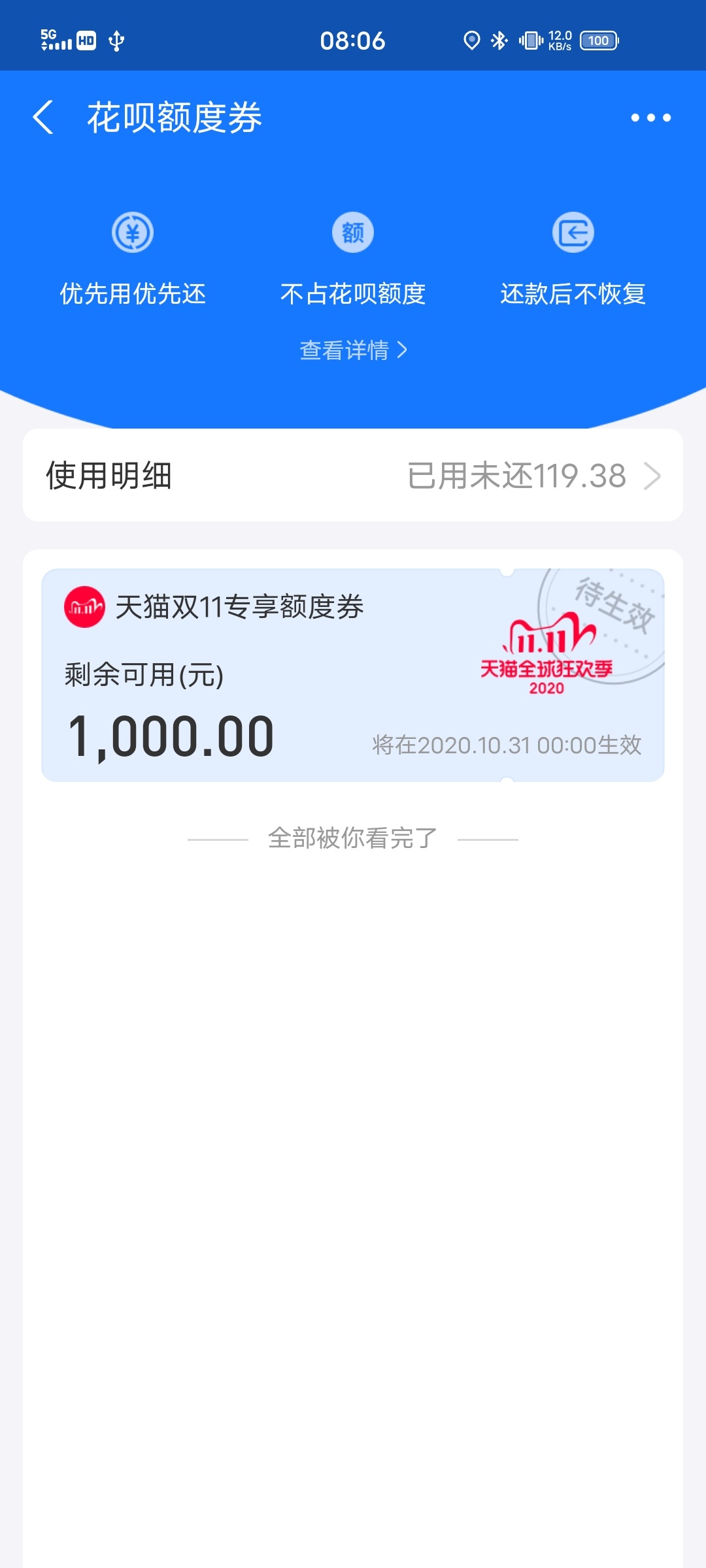This screenshot has width=706, height=1568.
Task: Open the 使用明细 row
Action: click(353, 475)
